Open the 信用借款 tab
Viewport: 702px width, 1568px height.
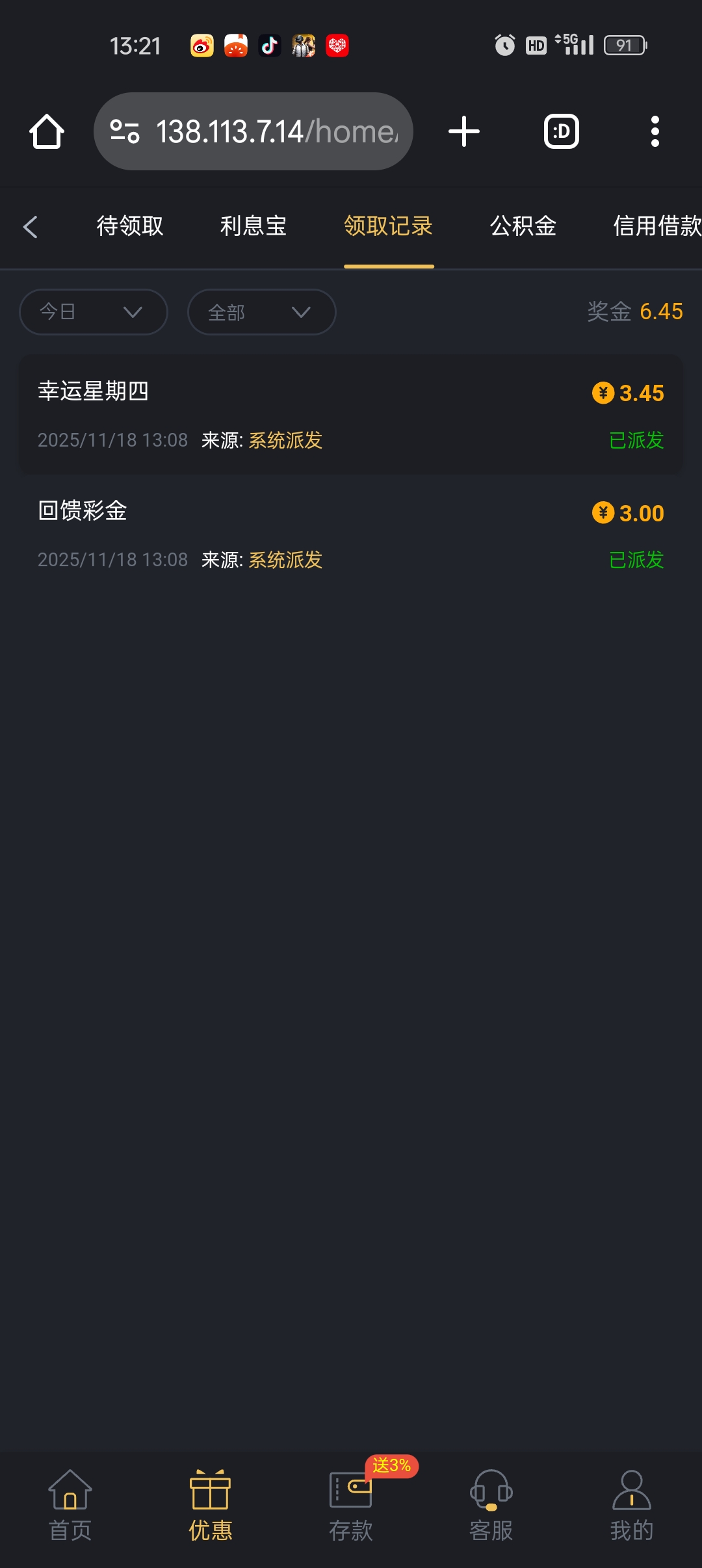coord(656,226)
